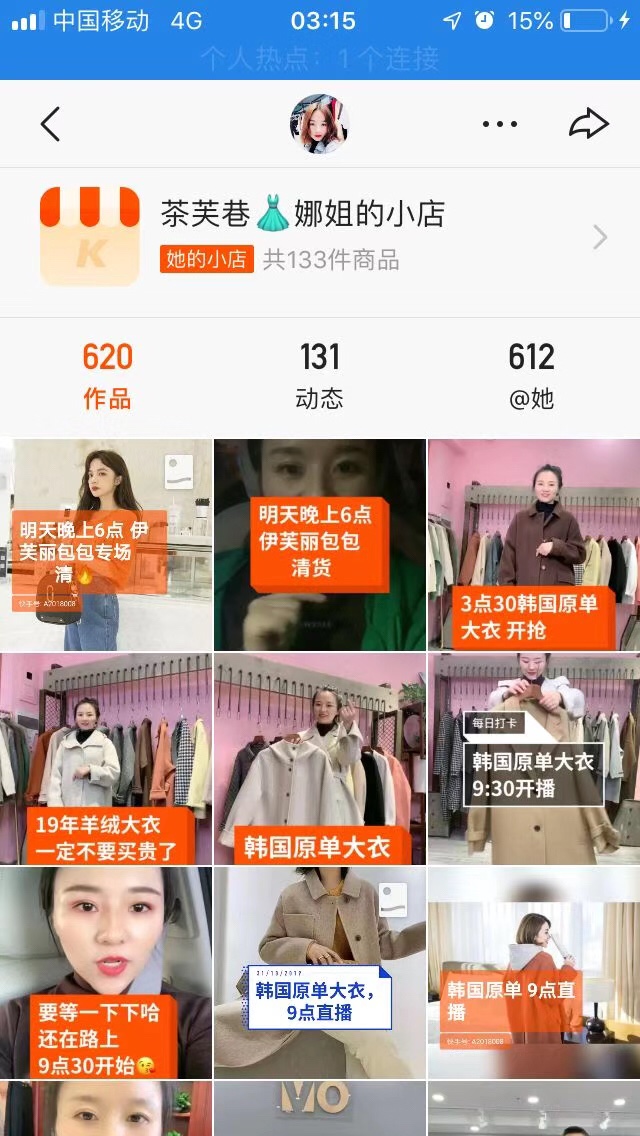Open the profile avatar in the header
640x1136 pixels.
[x=319, y=124]
